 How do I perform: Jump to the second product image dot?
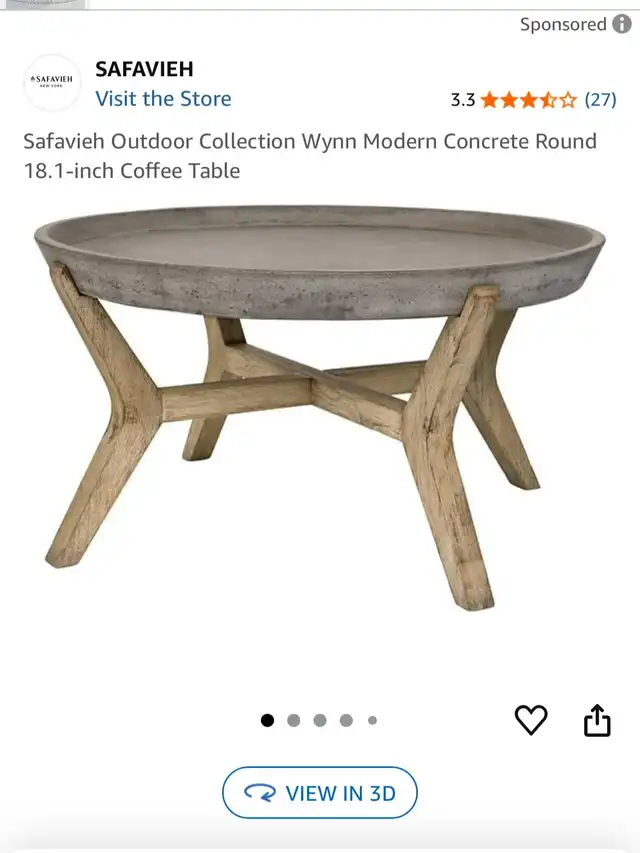(x=294, y=720)
